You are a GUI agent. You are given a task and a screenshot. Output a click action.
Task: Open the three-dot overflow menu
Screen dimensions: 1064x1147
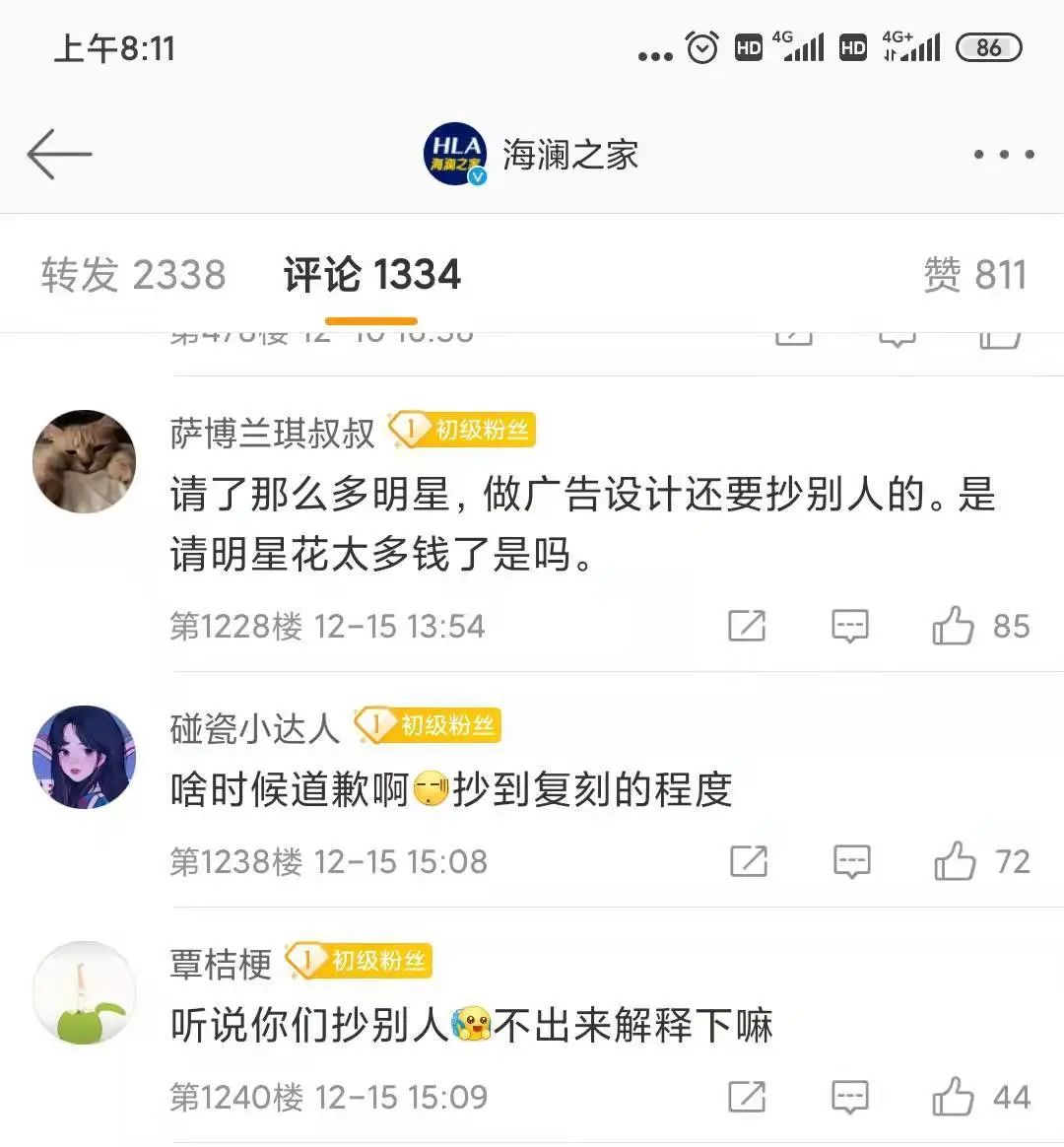1003,155
